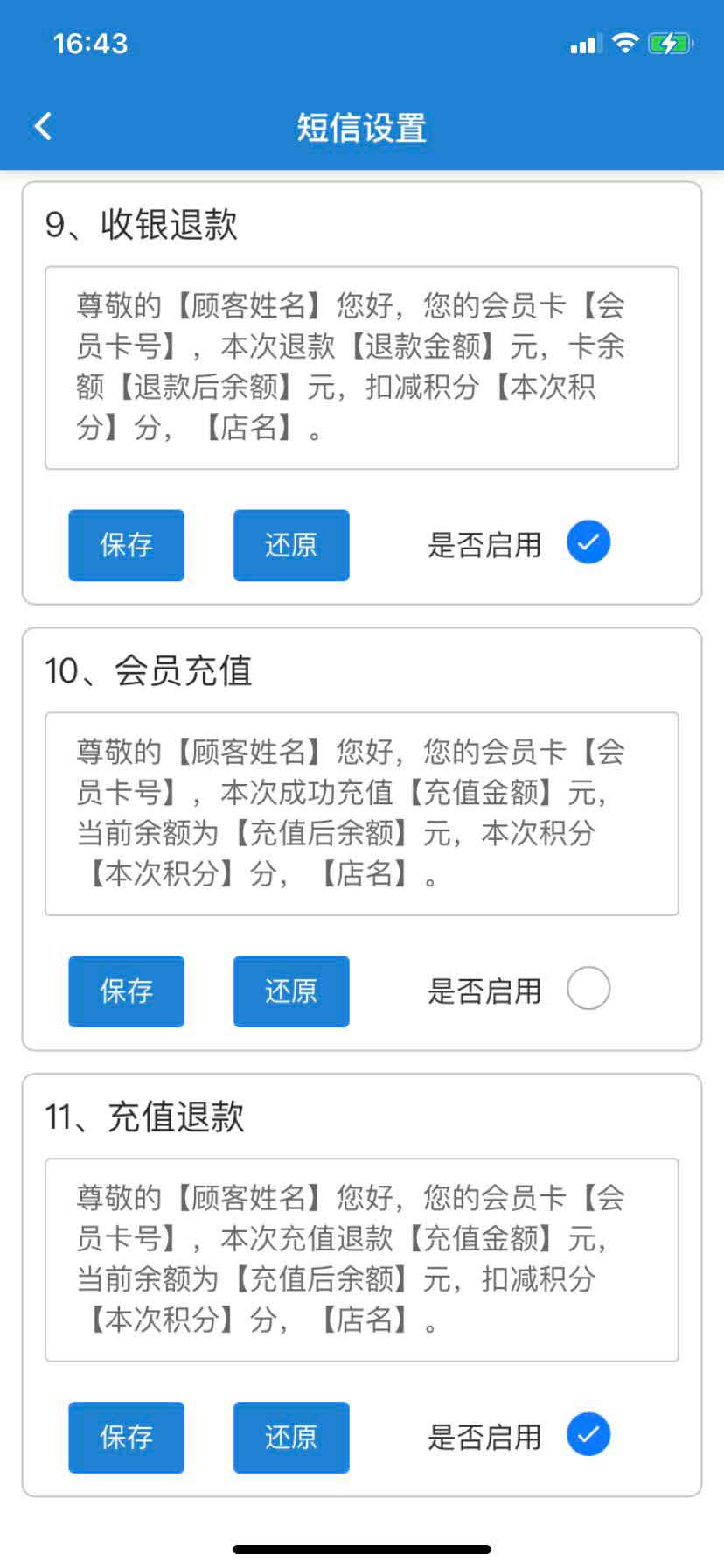Edit the 会员充值 message template text

click(361, 814)
